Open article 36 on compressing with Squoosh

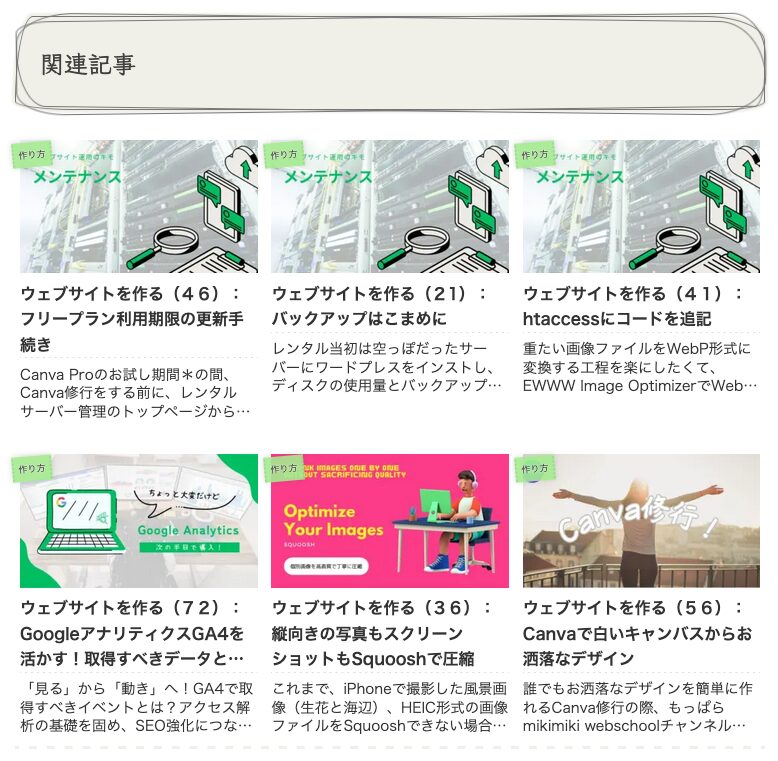coord(380,633)
